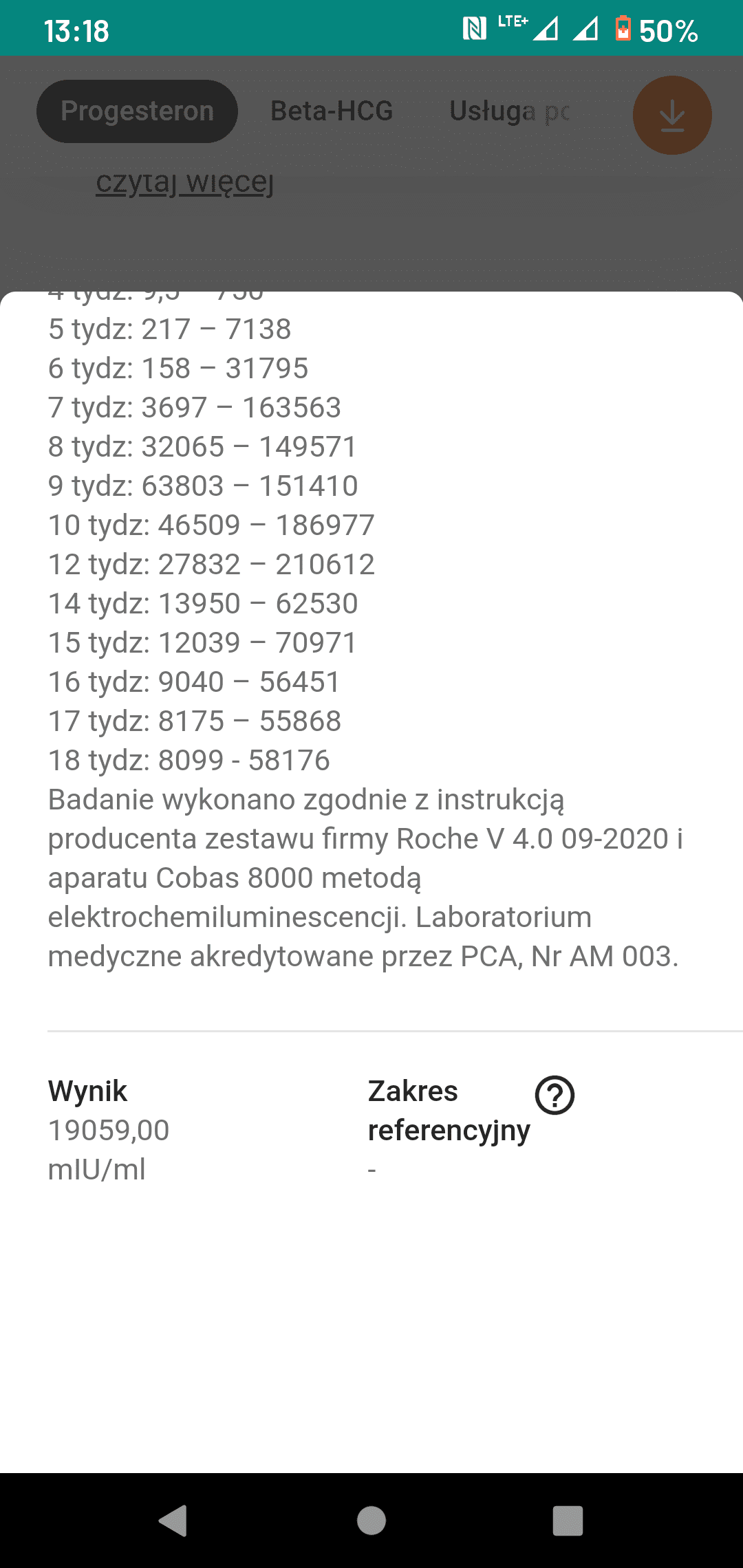Screen dimensions: 743x1568
Task: Go back using the system back button
Action: pyautogui.click(x=173, y=1520)
